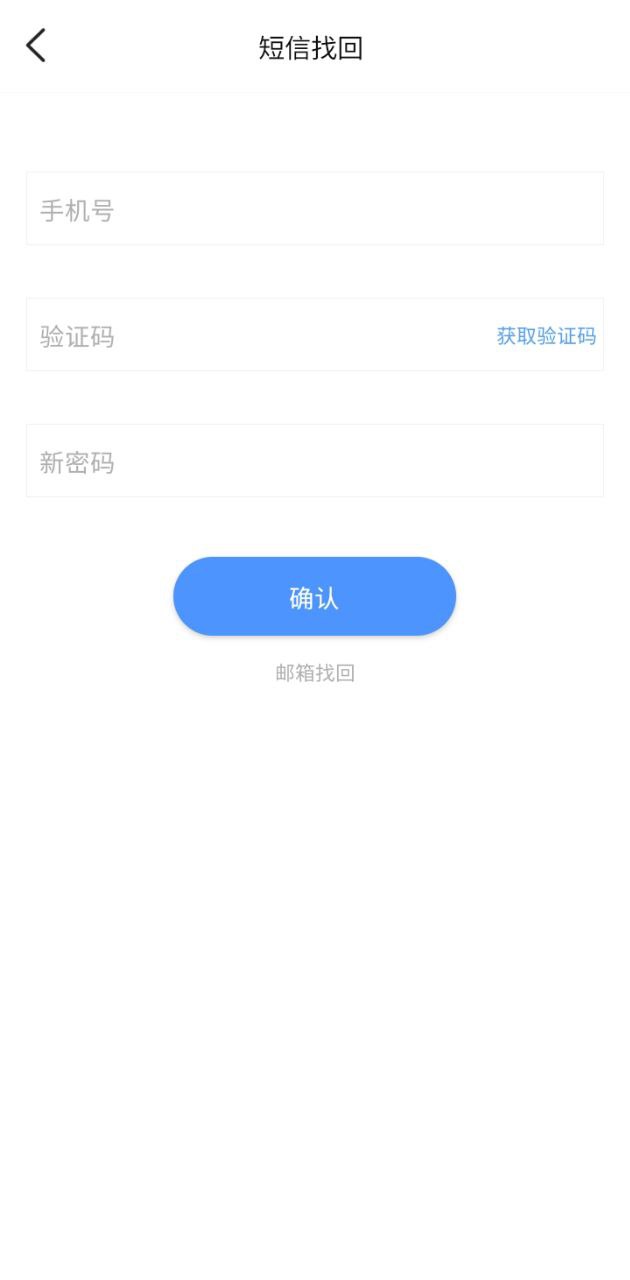Select the 验证码 verification code field
The image size is (630, 1280).
point(250,335)
